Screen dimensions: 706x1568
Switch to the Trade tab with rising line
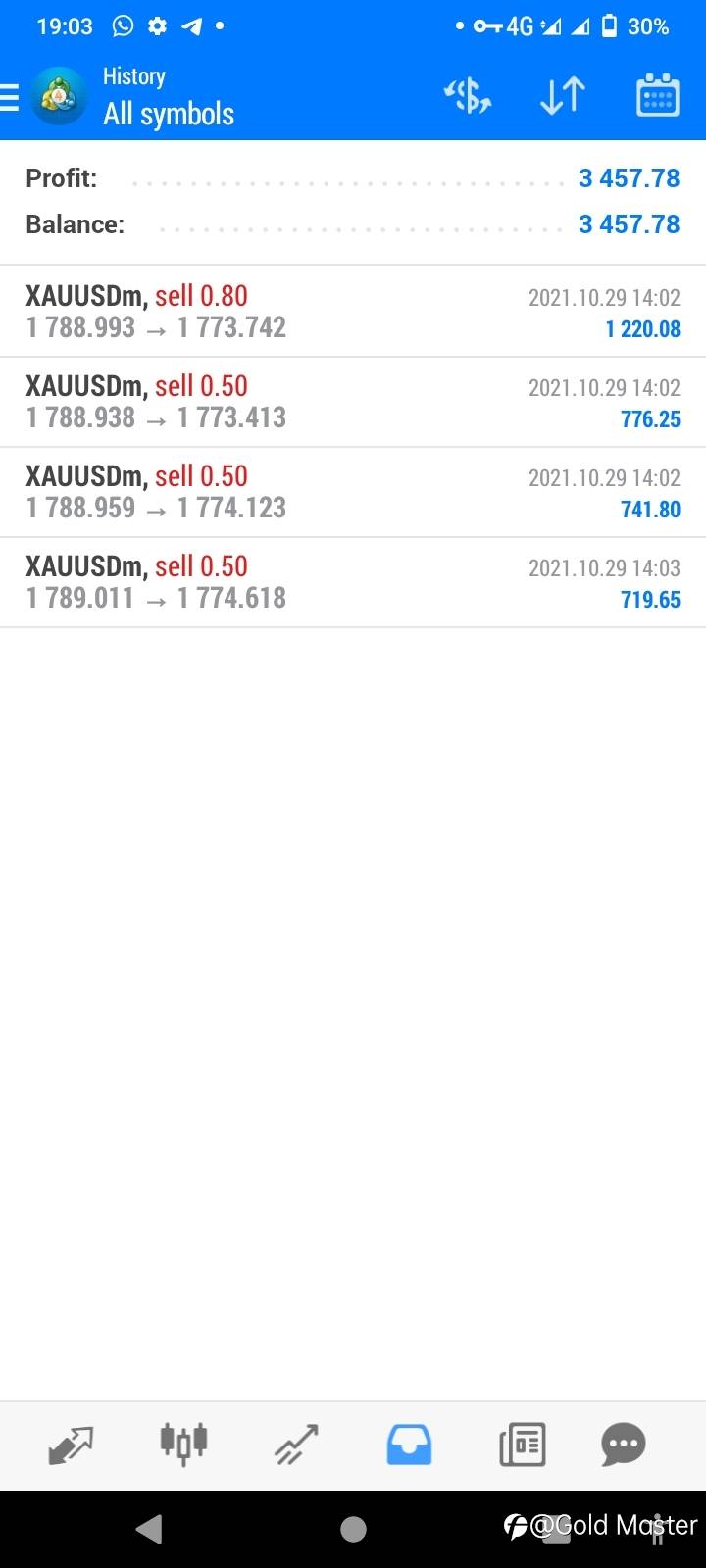point(296,1445)
